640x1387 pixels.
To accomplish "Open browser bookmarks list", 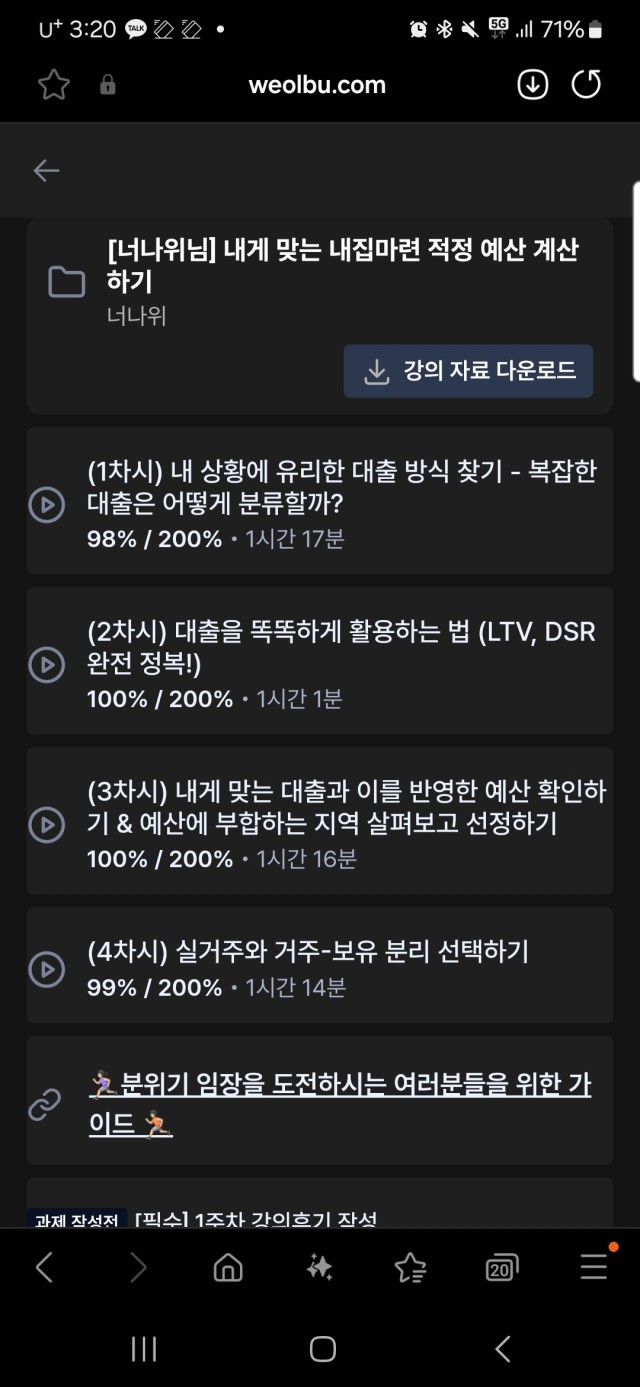I will coord(410,1268).
